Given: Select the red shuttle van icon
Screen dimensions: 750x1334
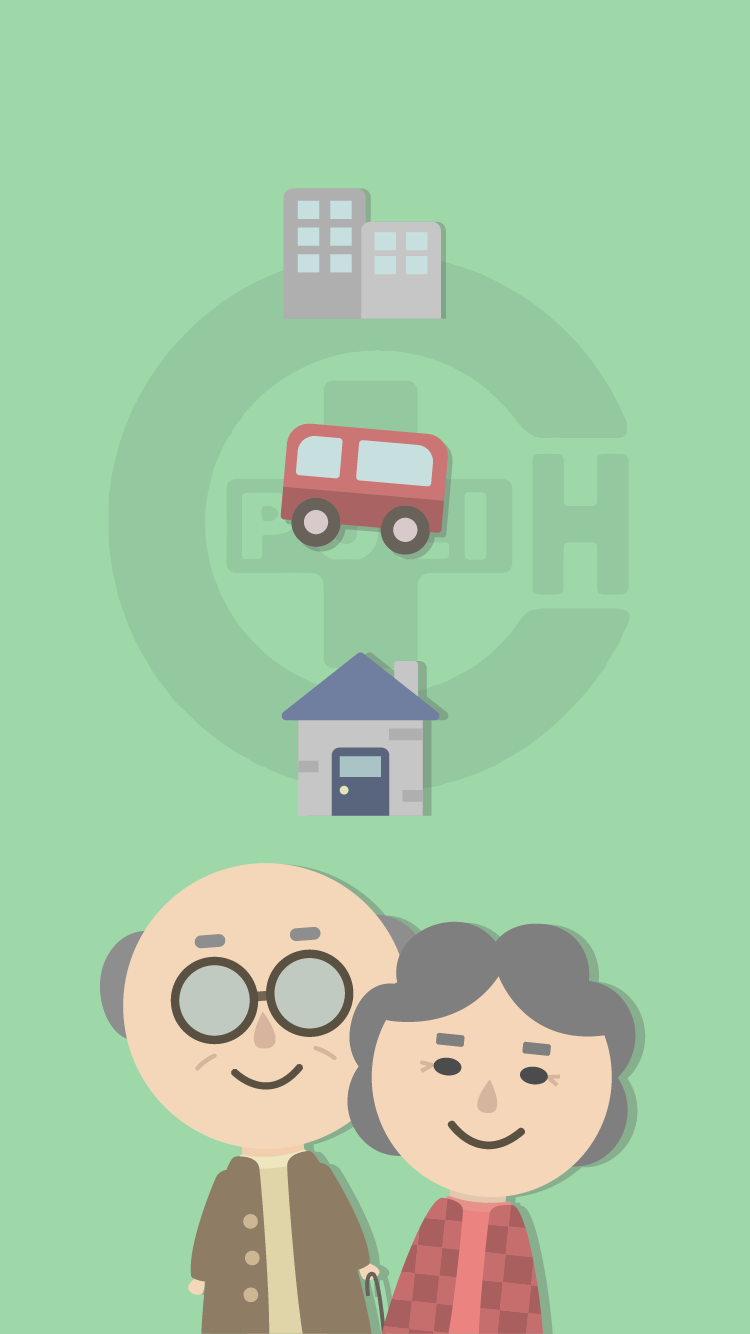Looking at the screenshot, I should point(365,489).
